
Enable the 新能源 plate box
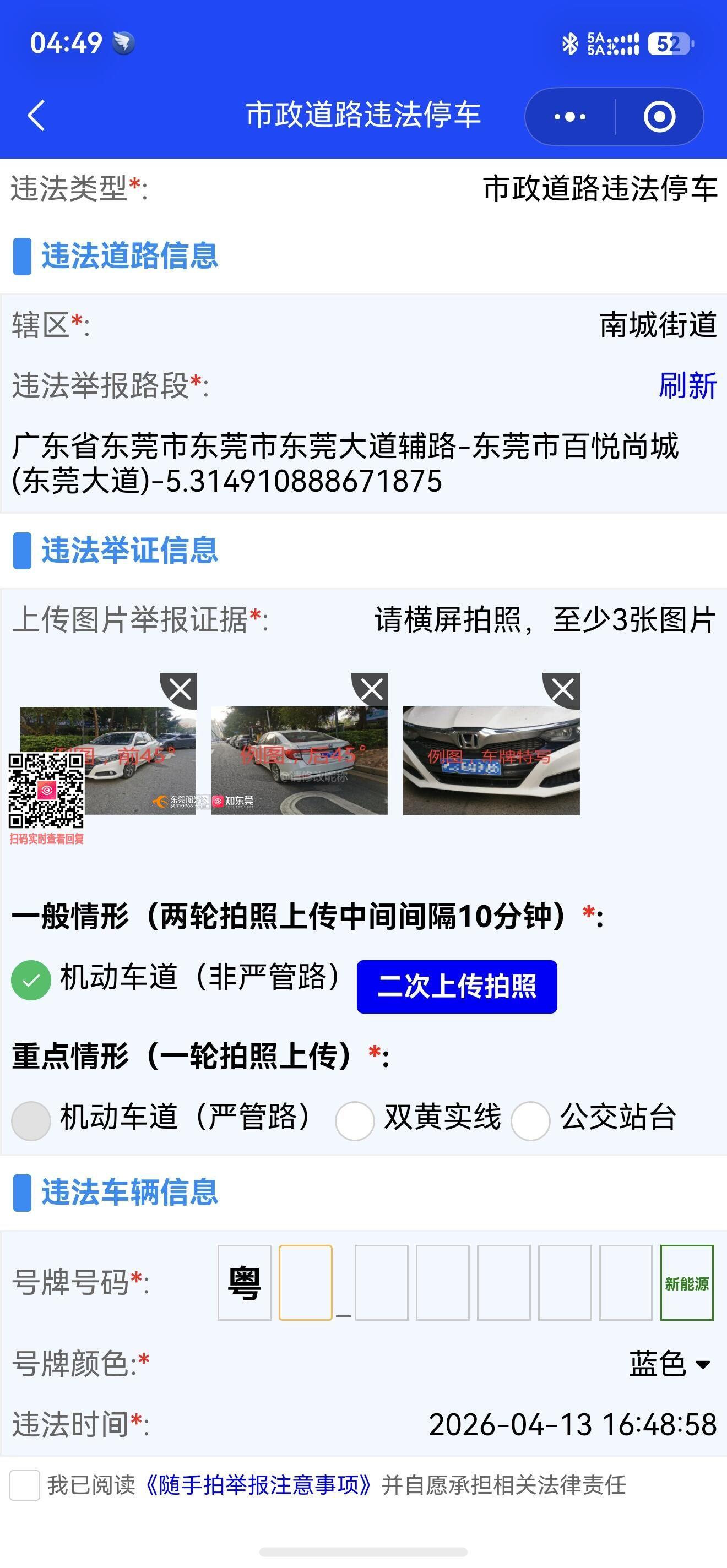coord(686,1282)
